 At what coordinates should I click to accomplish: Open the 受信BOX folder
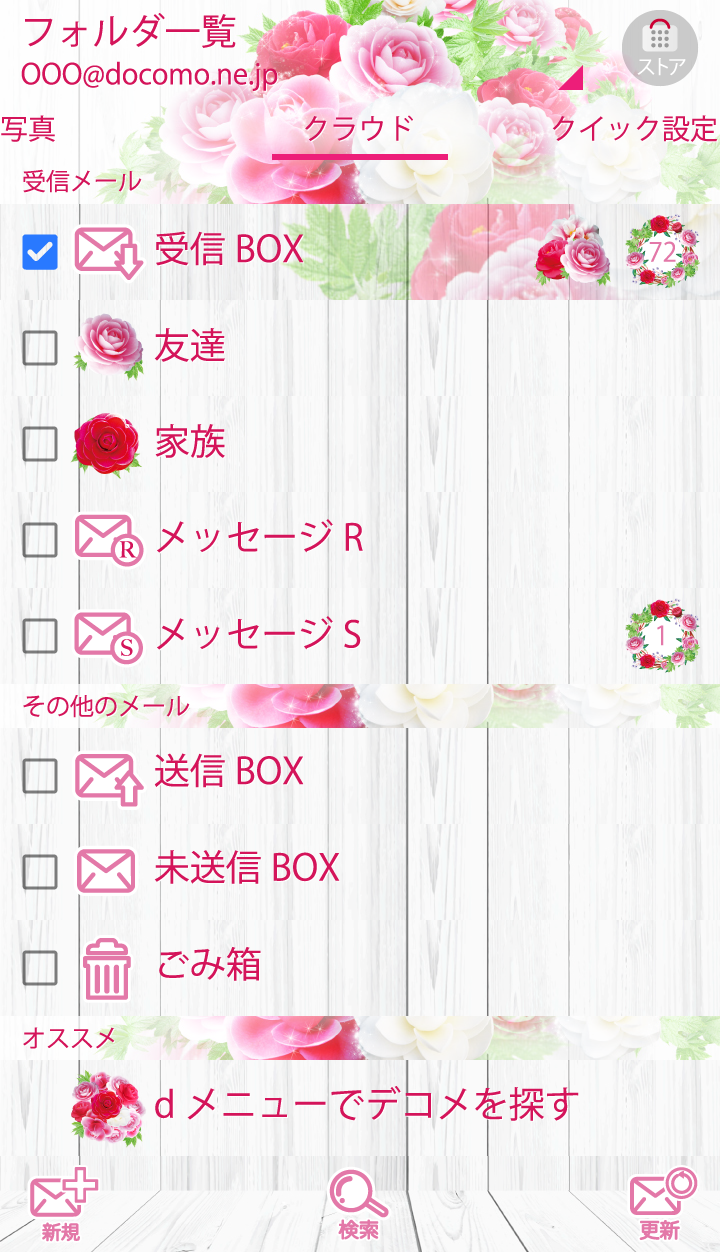coord(230,250)
